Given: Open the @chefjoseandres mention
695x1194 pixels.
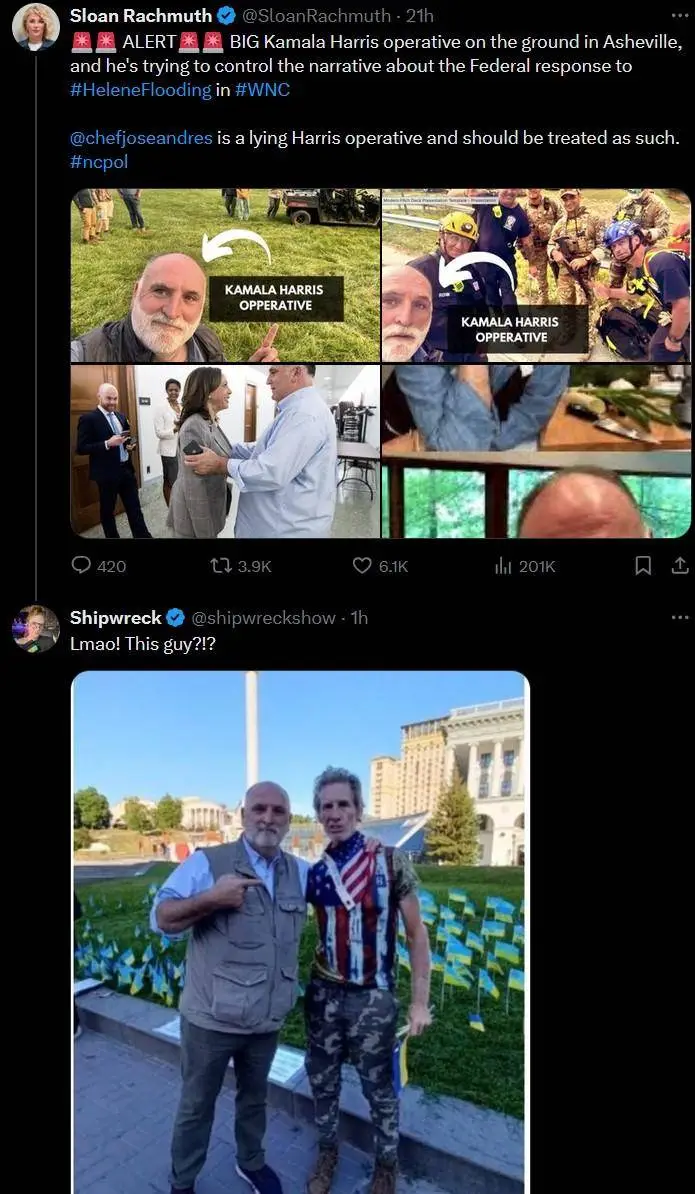Looking at the screenshot, I should point(141,138).
